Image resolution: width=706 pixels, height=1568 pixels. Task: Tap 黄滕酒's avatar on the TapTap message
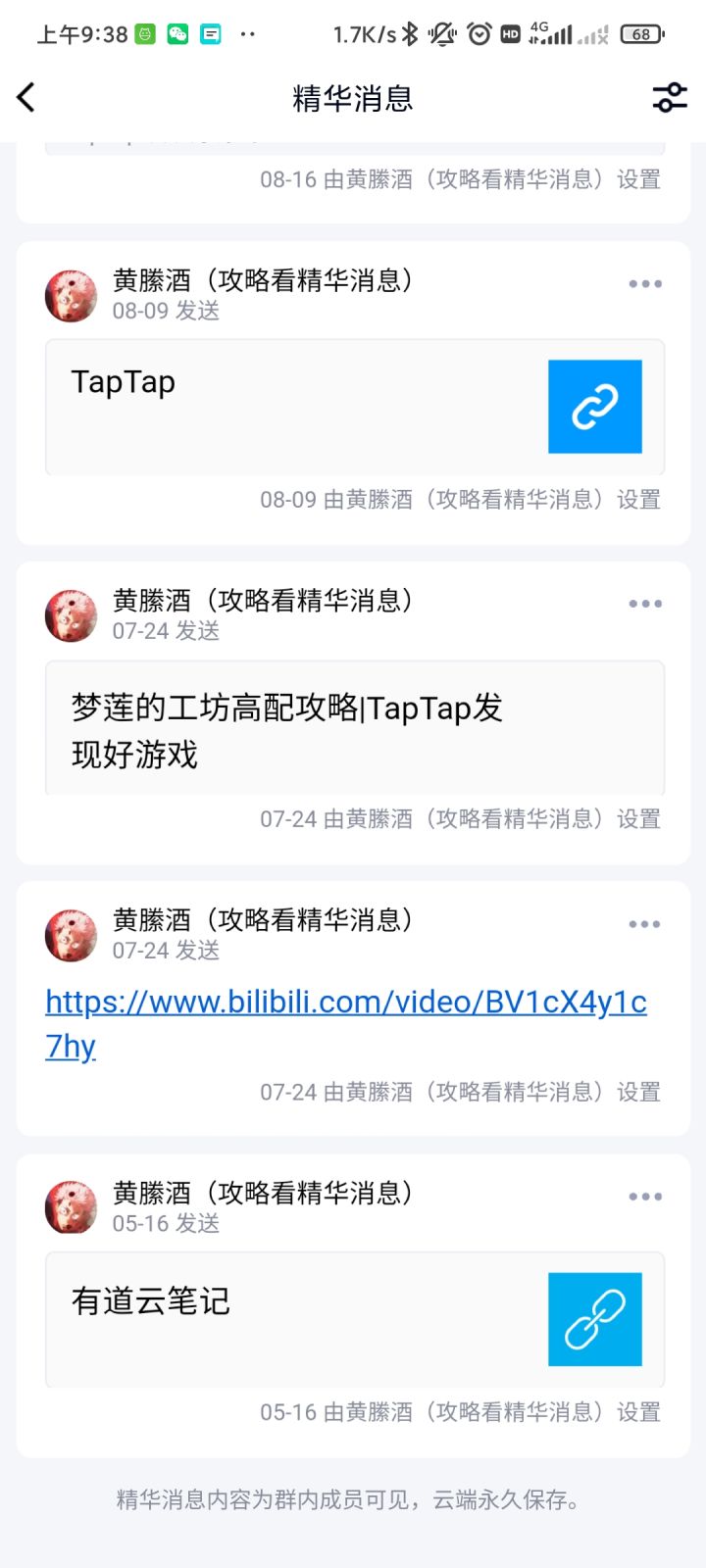coord(70,295)
